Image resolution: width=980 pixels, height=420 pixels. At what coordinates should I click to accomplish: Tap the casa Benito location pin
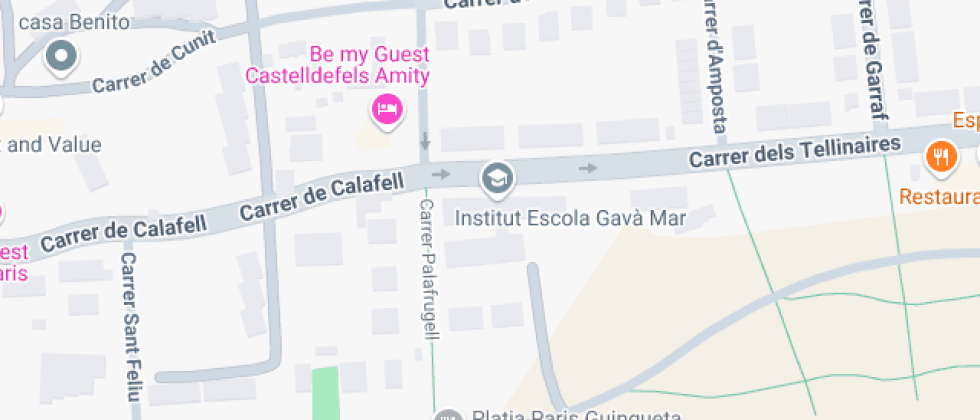[x=62, y=58]
